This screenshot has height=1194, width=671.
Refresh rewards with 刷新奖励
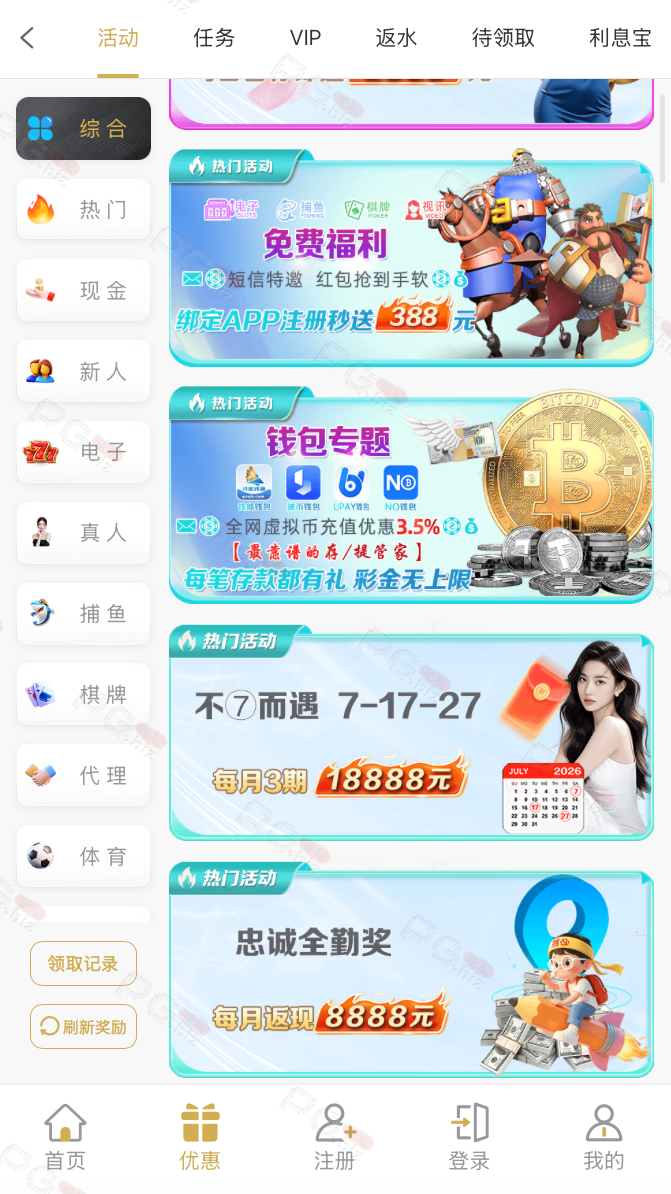[83, 1026]
